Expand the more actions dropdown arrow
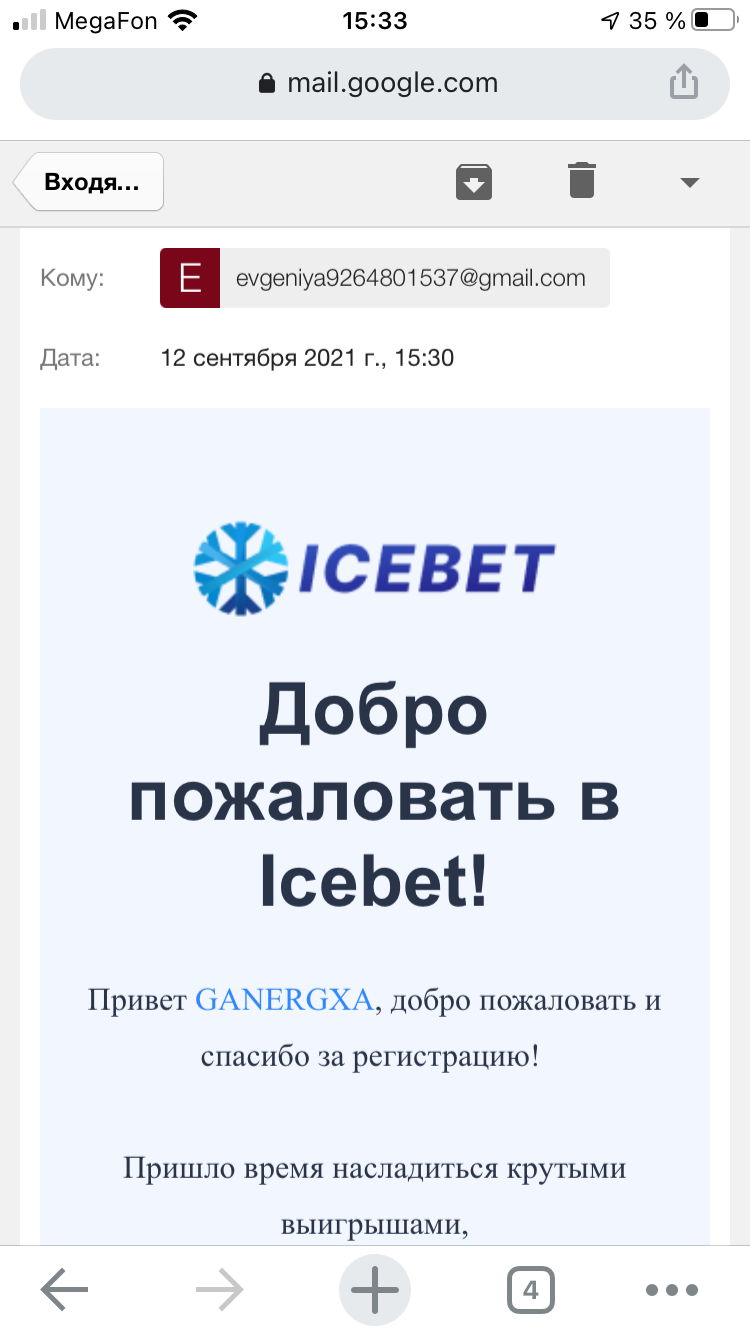Viewport: 750px width, 1334px height. [x=689, y=182]
